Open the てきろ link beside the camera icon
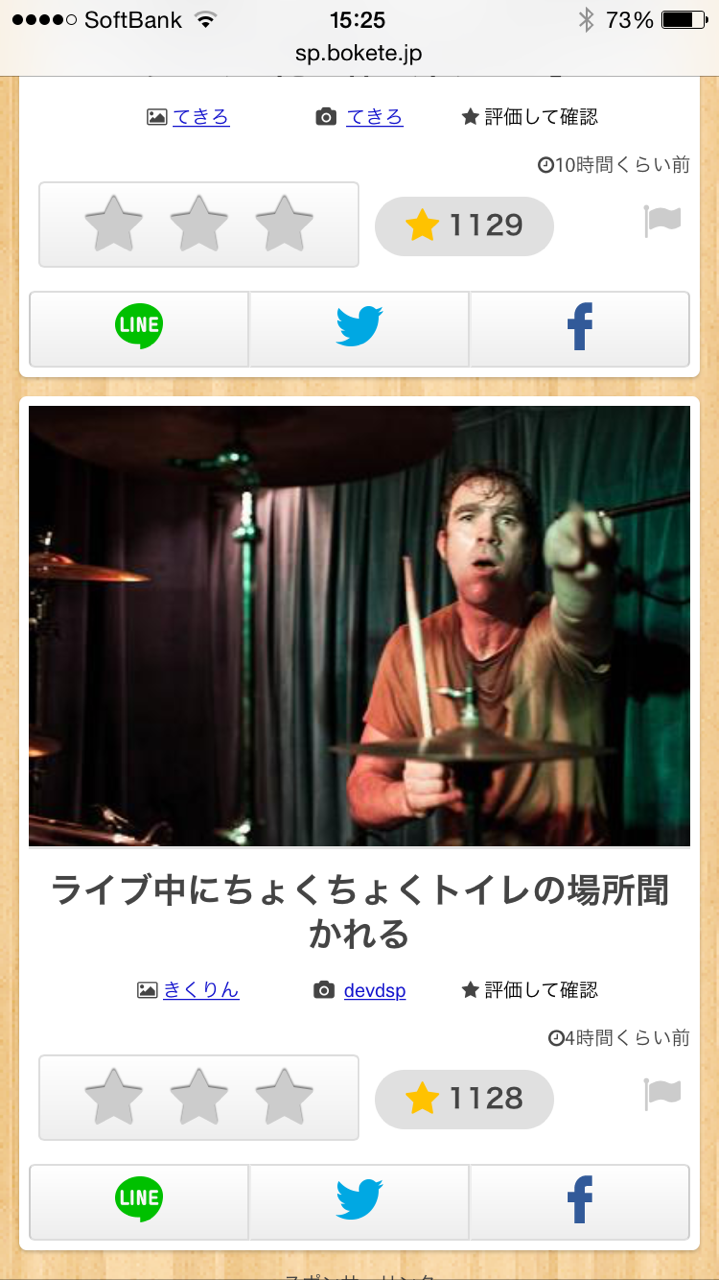This screenshot has height=1280, width=719. [x=374, y=117]
